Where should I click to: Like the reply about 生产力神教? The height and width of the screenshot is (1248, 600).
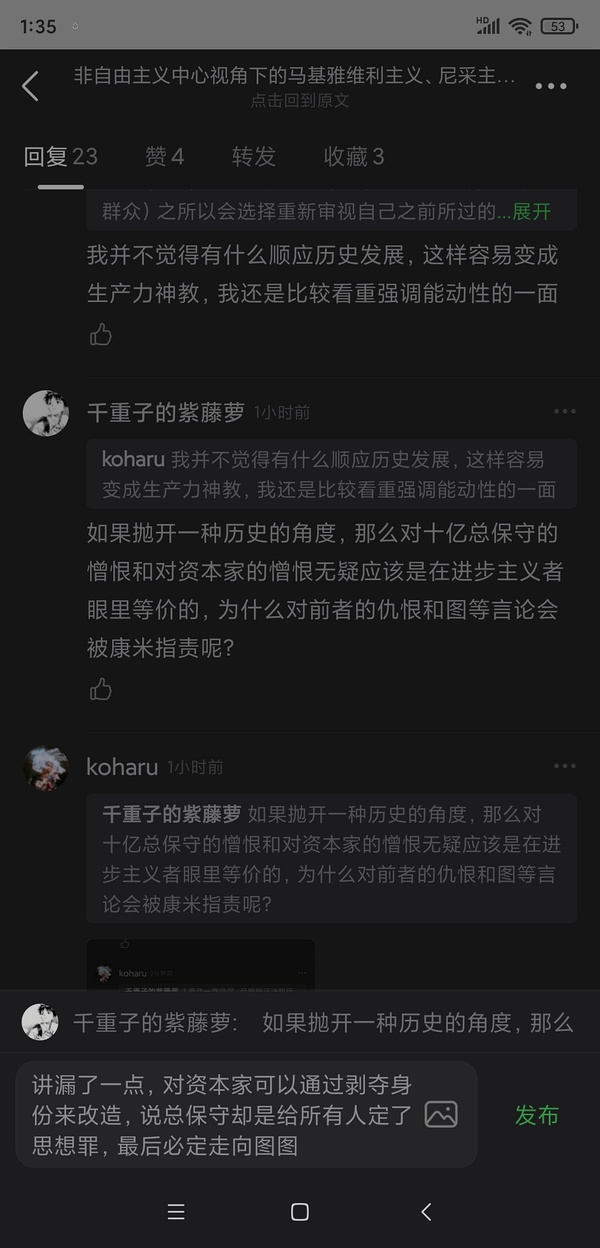pos(101,335)
